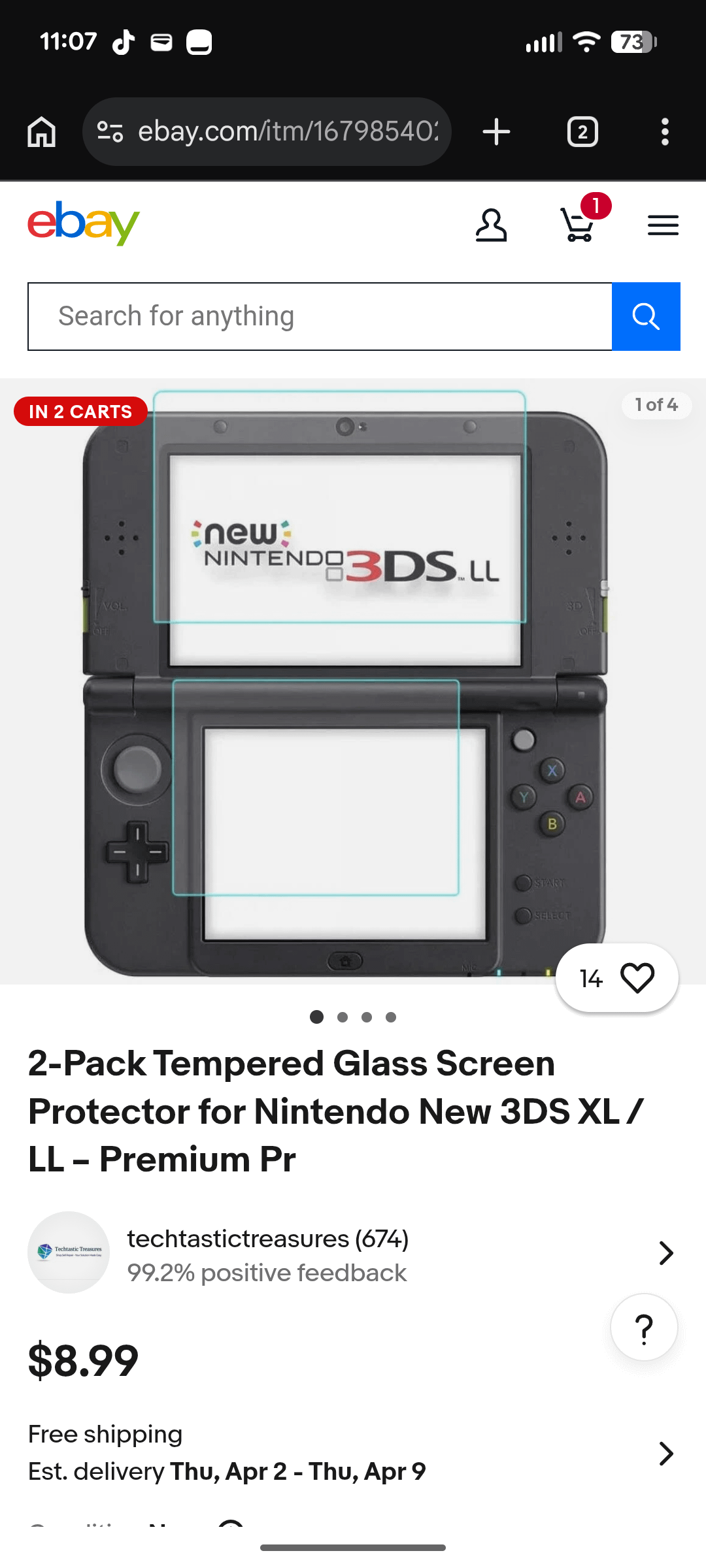Open the account profile icon
Screen dimensions: 706x1568
point(491,226)
